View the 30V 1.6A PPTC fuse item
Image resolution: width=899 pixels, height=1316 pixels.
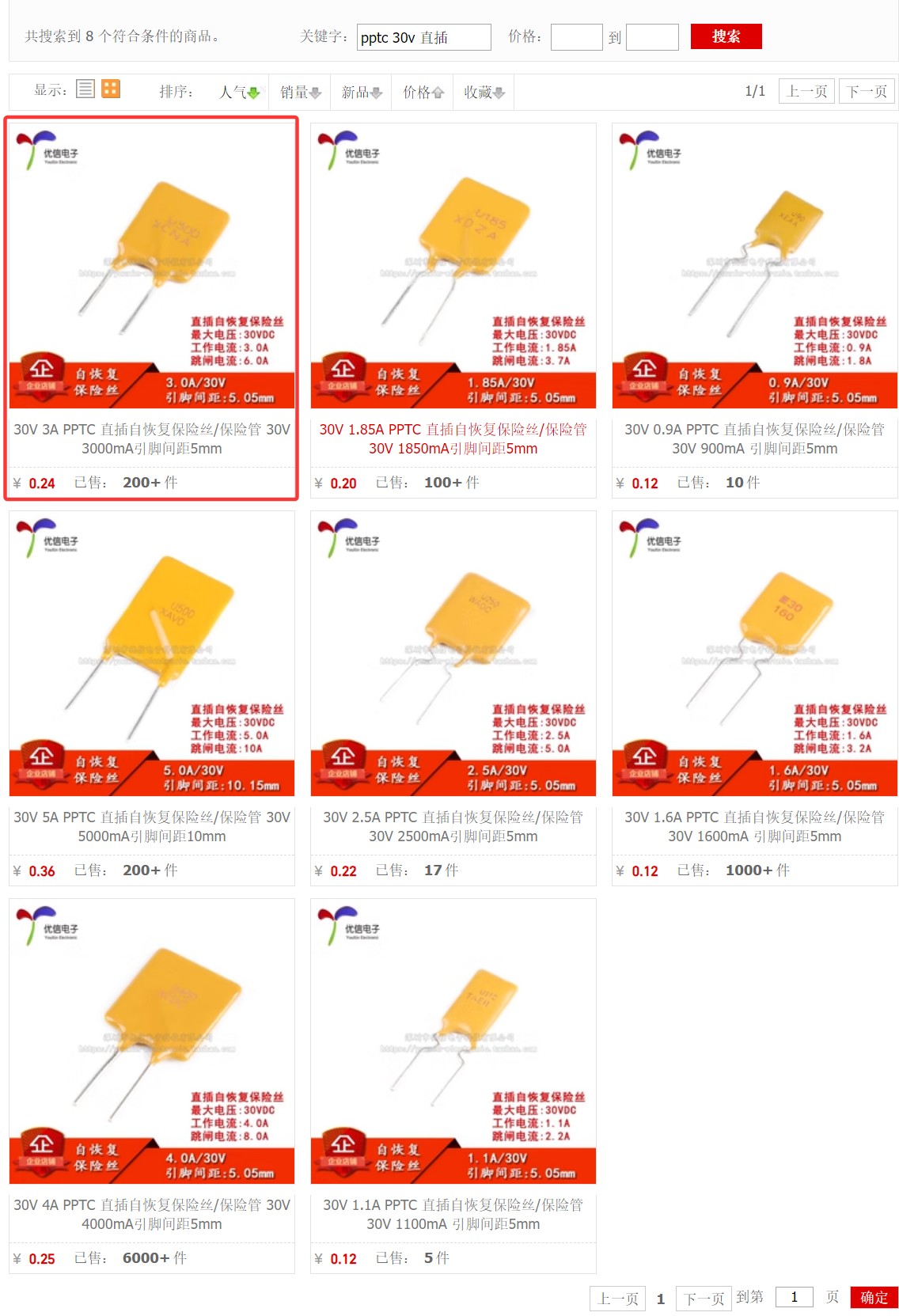[754, 826]
